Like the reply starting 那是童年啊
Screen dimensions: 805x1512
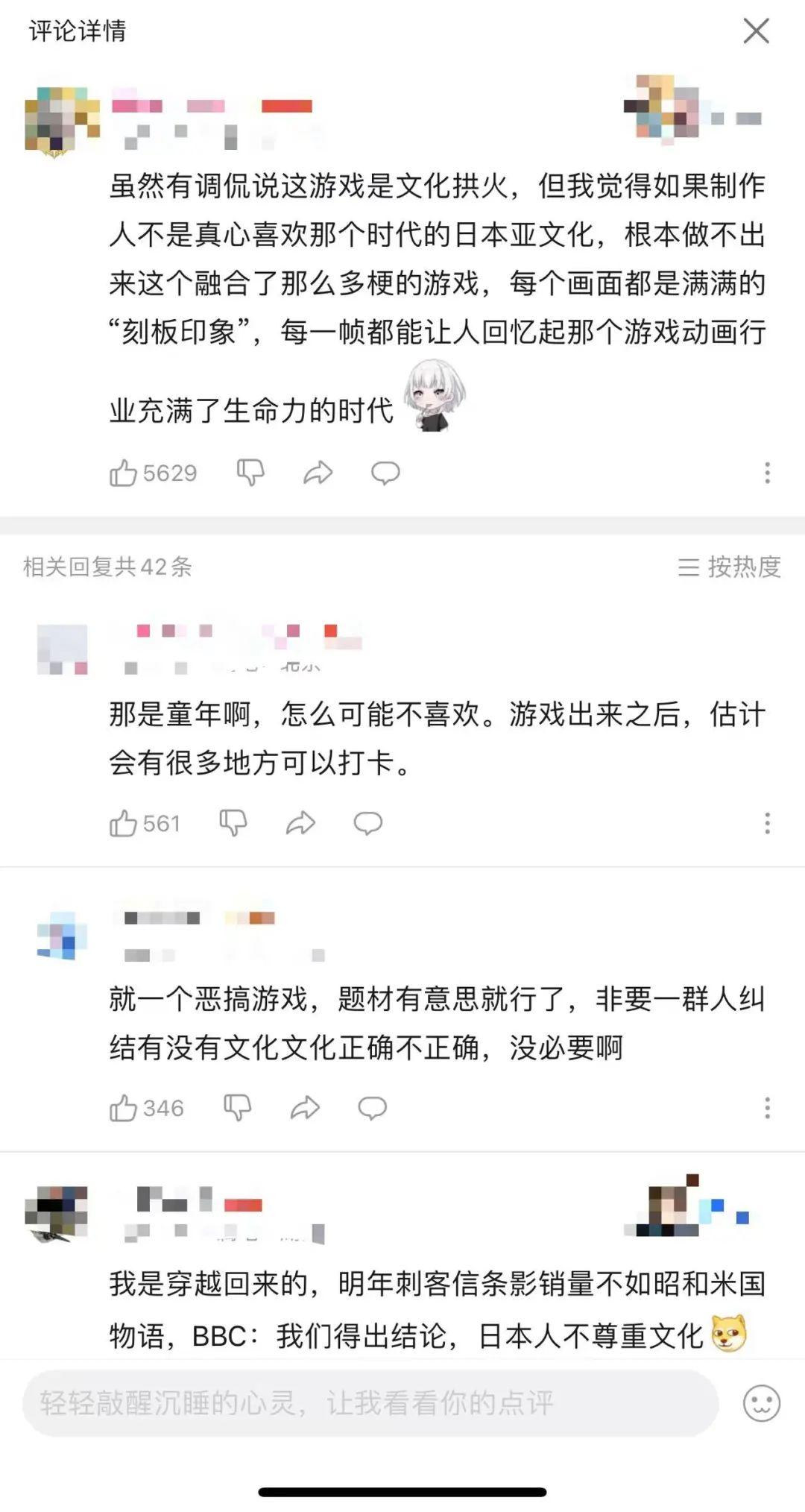[124, 823]
